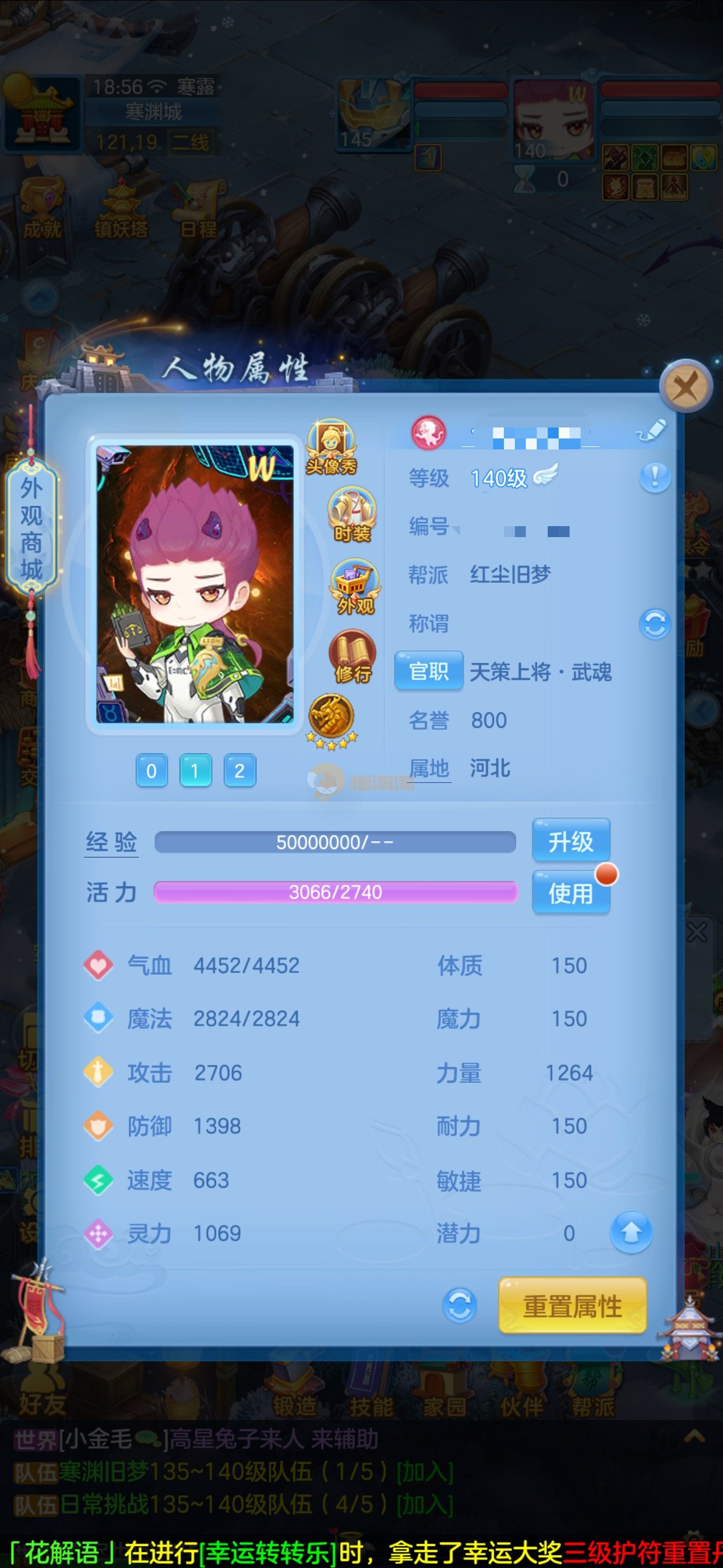Screen dimensions: 723x1568
Task: Open the golden dragon badge with stars
Action: pos(331,719)
